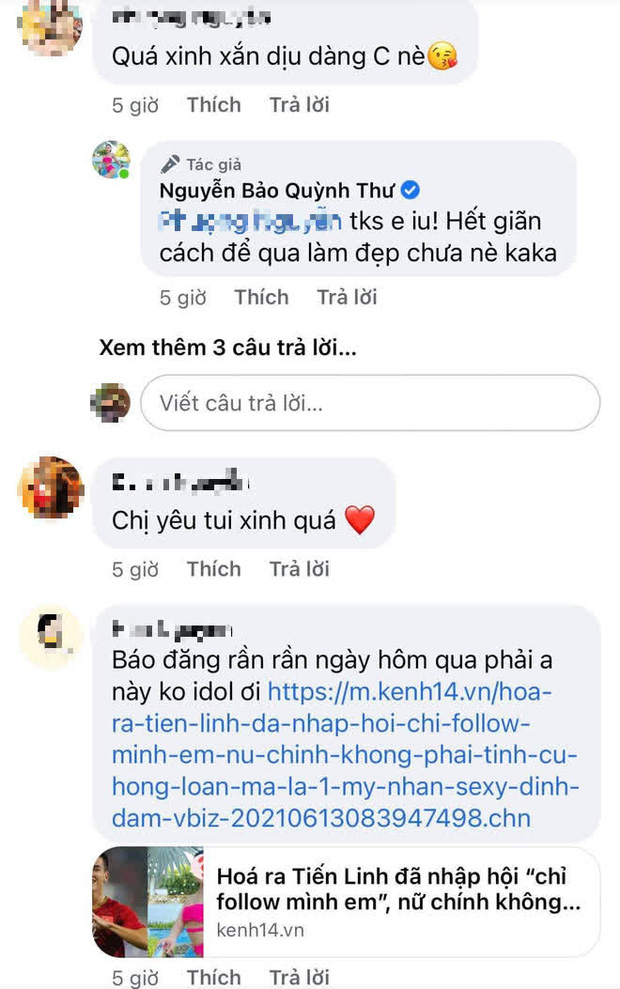Like the comment "Quá xinh xắn dịu dàng C nè"
620x989 pixels.
[213, 105]
